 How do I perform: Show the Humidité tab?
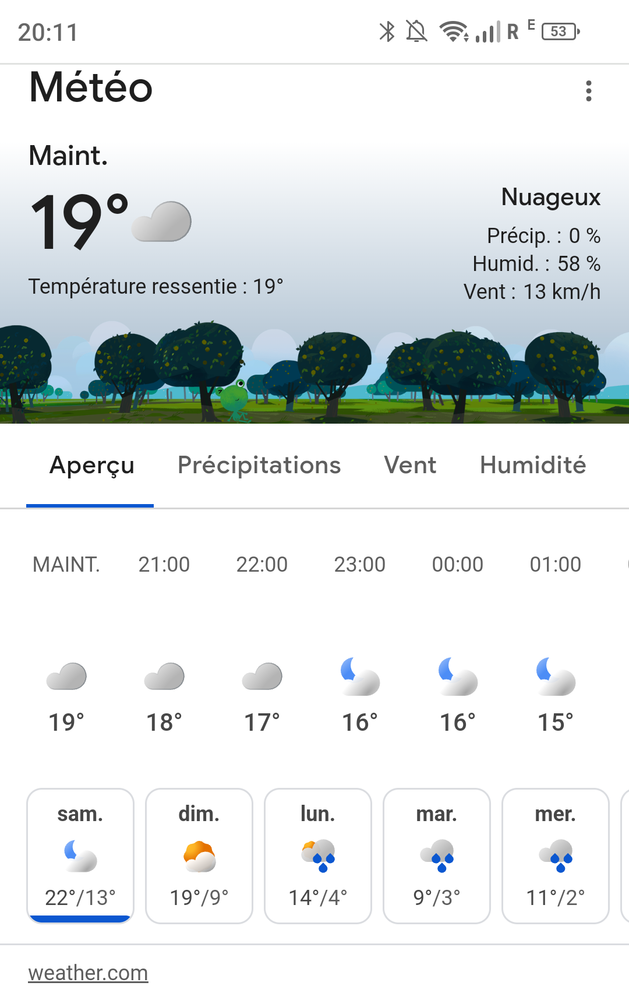(x=532, y=465)
